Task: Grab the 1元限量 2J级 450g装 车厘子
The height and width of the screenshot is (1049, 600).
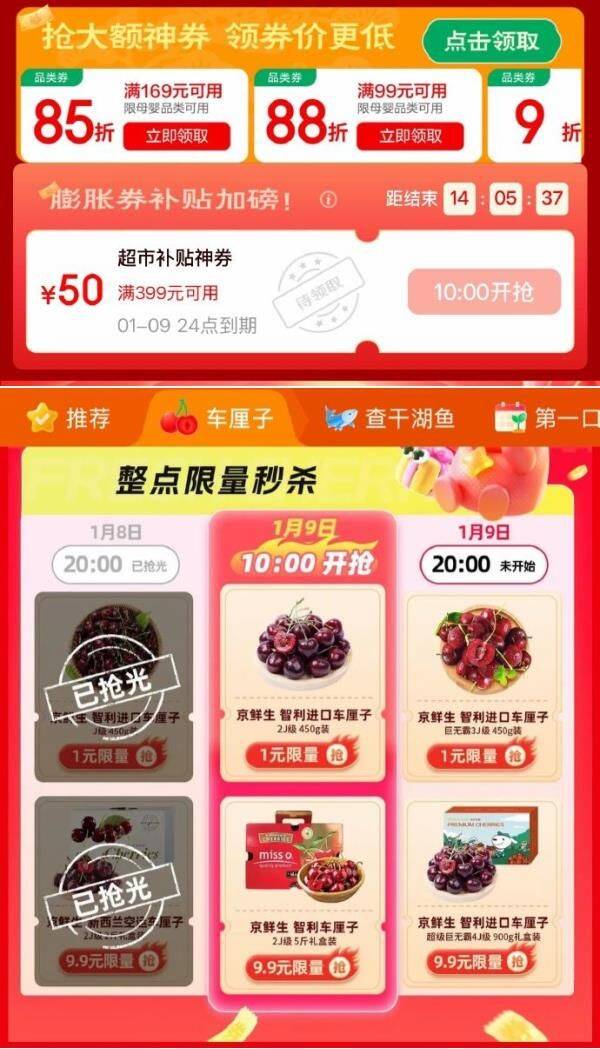Action: click(302, 755)
